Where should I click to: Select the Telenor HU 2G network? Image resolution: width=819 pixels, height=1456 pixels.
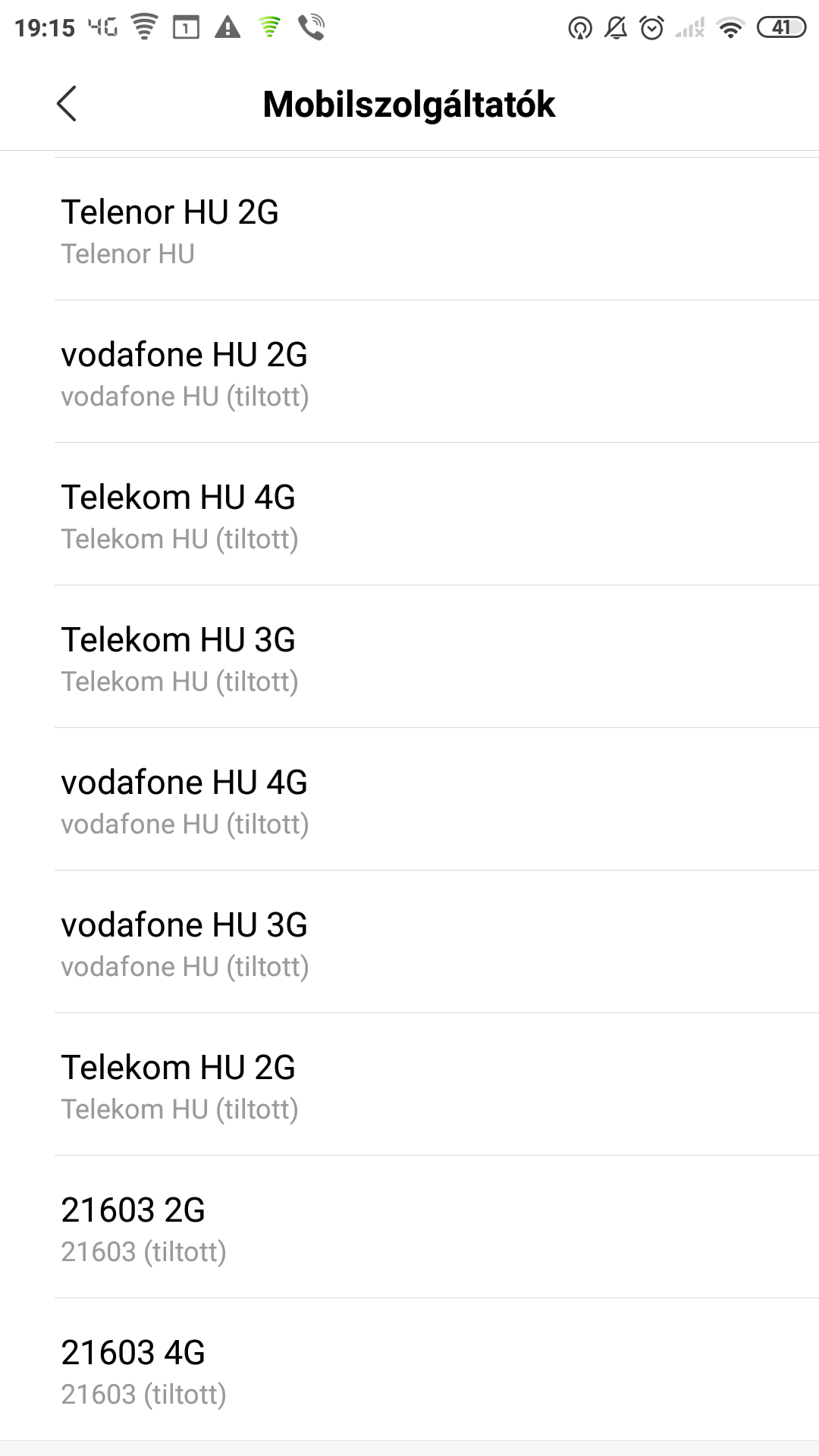pos(409,229)
